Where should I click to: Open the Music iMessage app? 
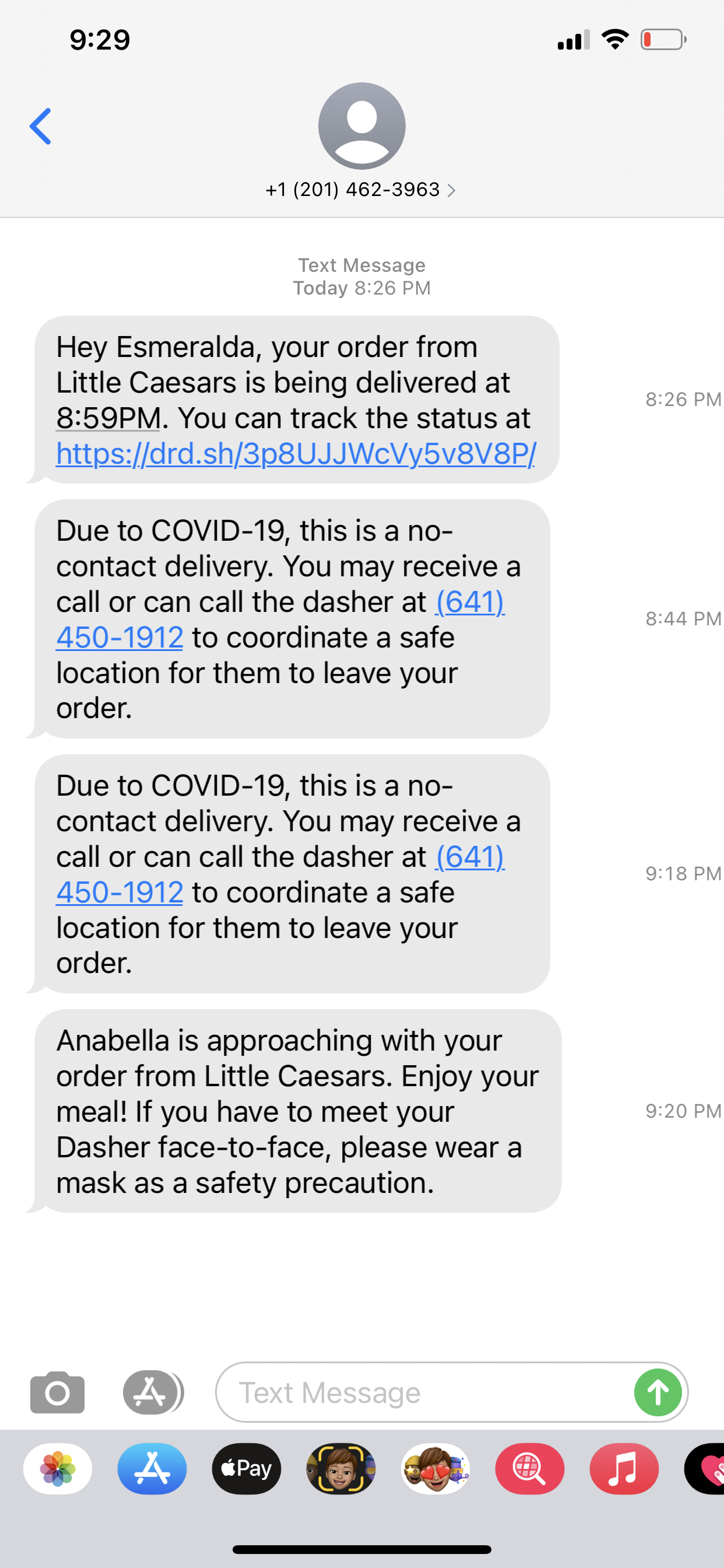click(624, 1469)
